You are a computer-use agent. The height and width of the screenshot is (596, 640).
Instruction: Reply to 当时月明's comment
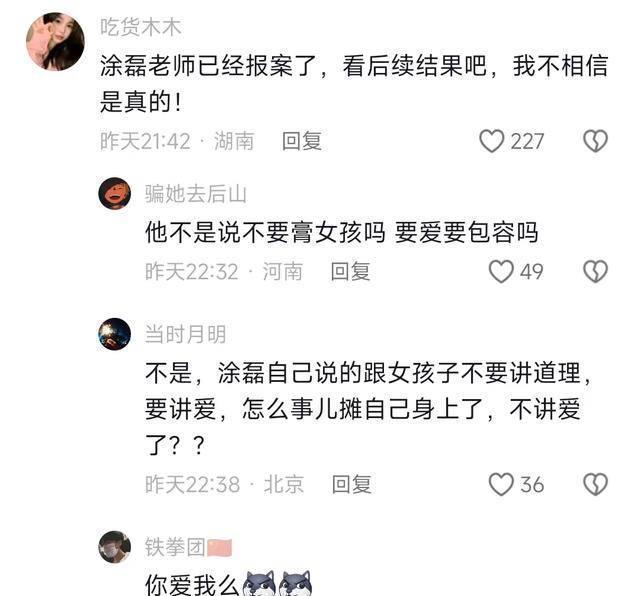(x=351, y=485)
